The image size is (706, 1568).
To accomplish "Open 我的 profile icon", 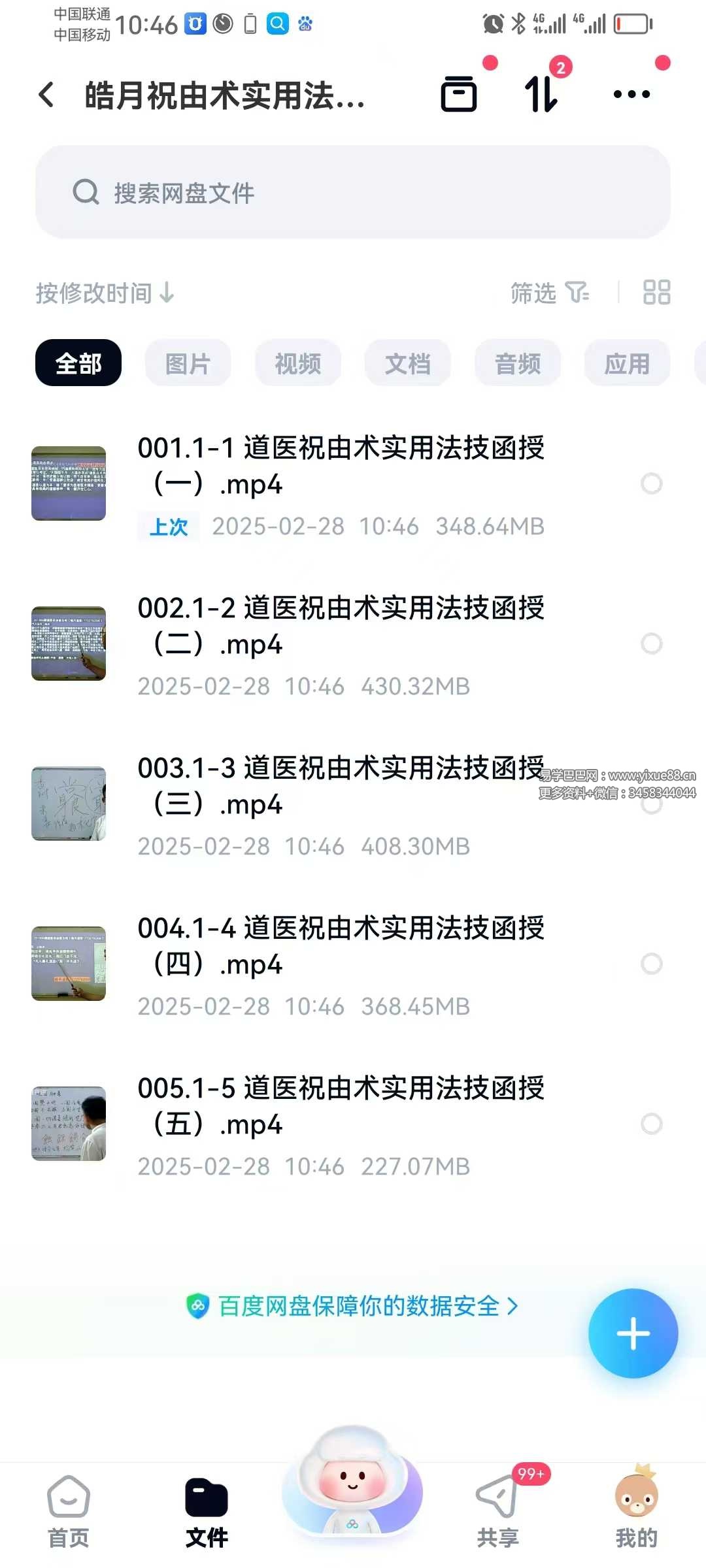I will point(637,1496).
